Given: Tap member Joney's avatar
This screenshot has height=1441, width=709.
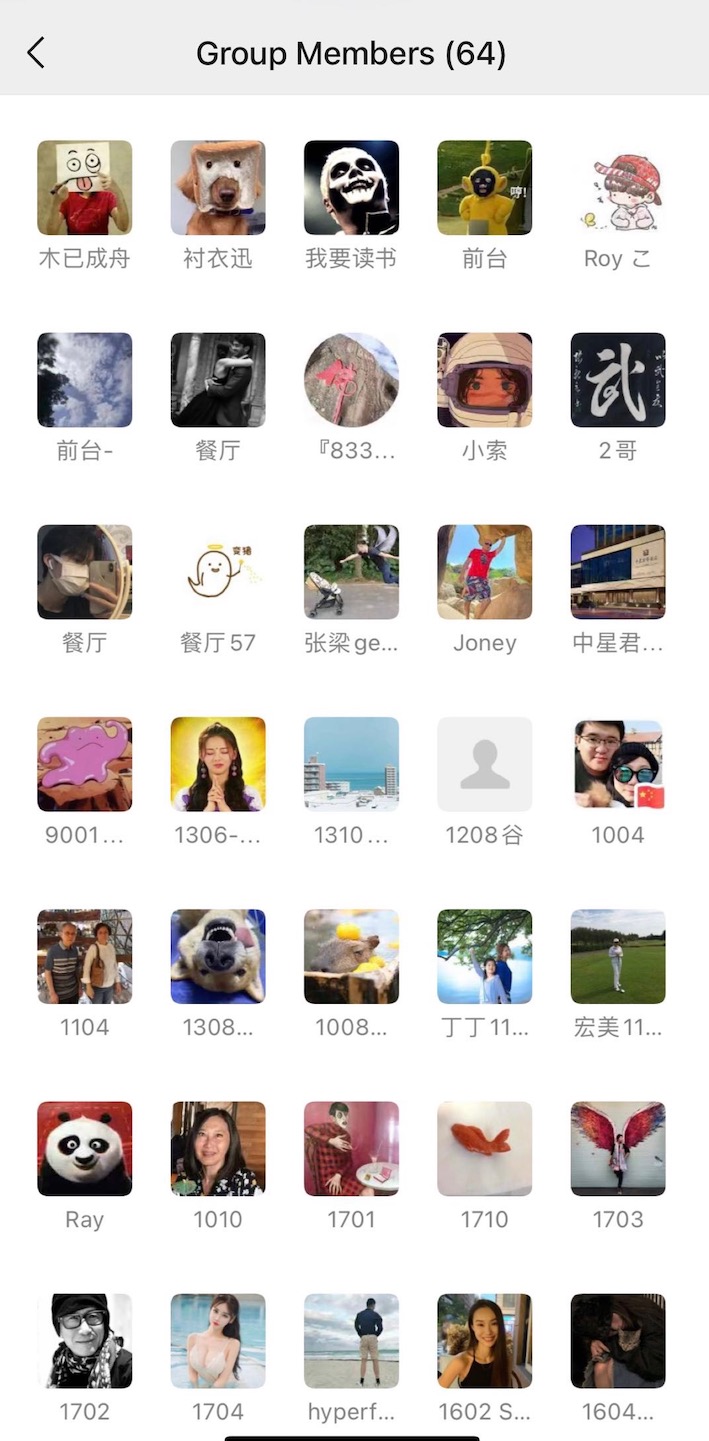Looking at the screenshot, I should click(x=484, y=572).
